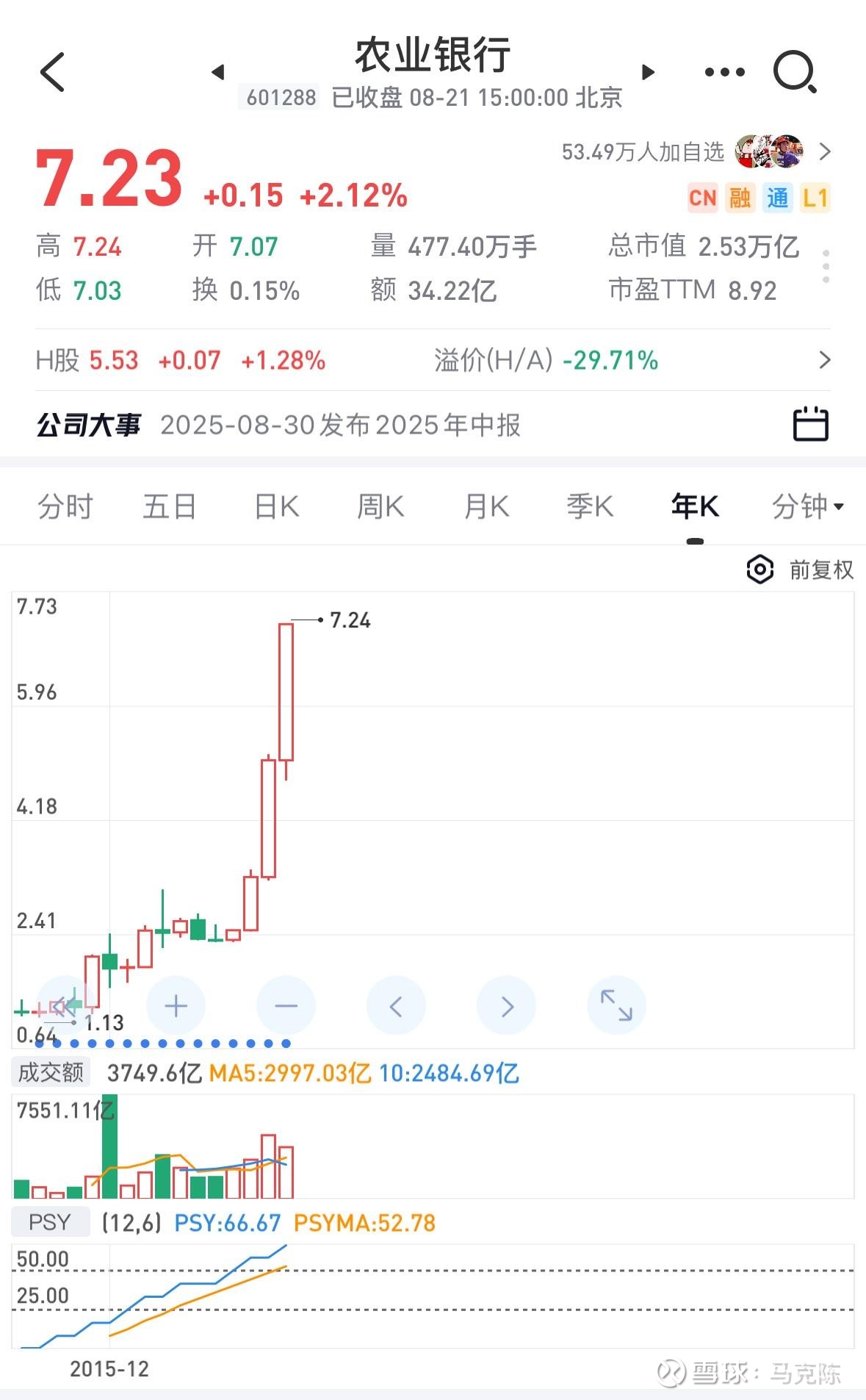Switch to the previous stock arrow
The image size is (866, 1400).
[x=217, y=72]
